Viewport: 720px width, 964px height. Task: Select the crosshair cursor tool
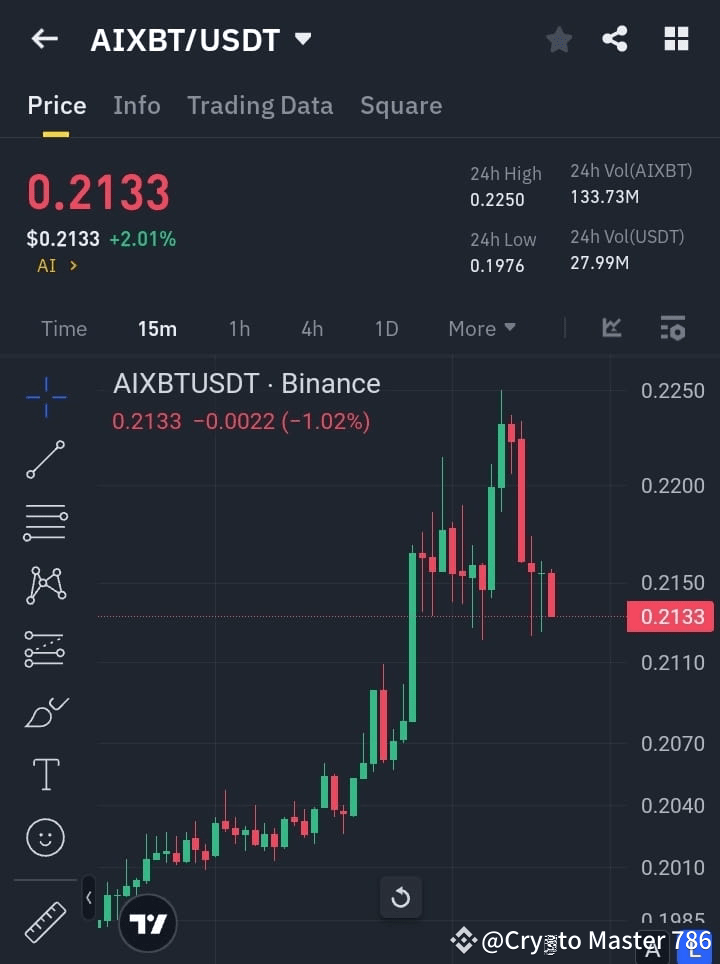click(45, 397)
